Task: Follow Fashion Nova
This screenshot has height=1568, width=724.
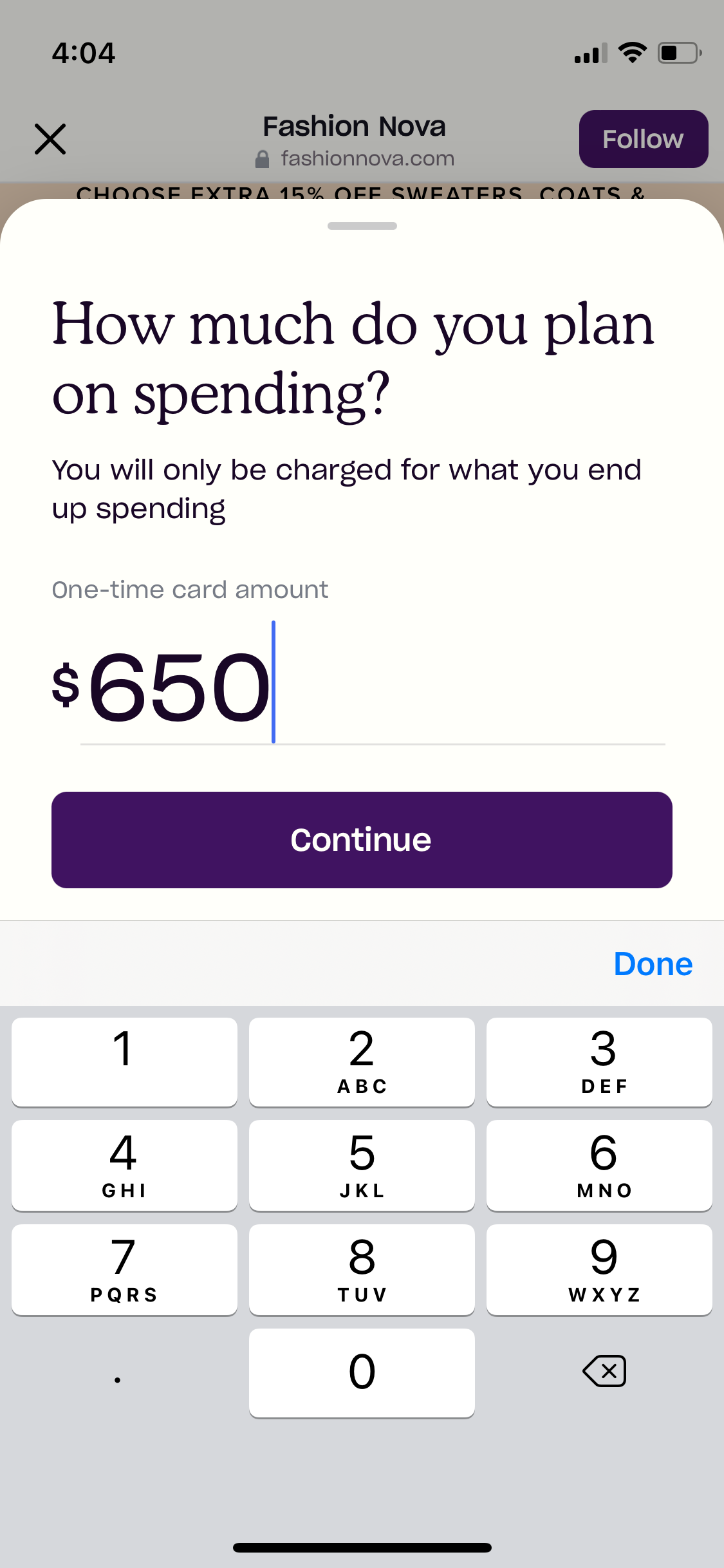Action: pyautogui.click(x=643, y=139)
